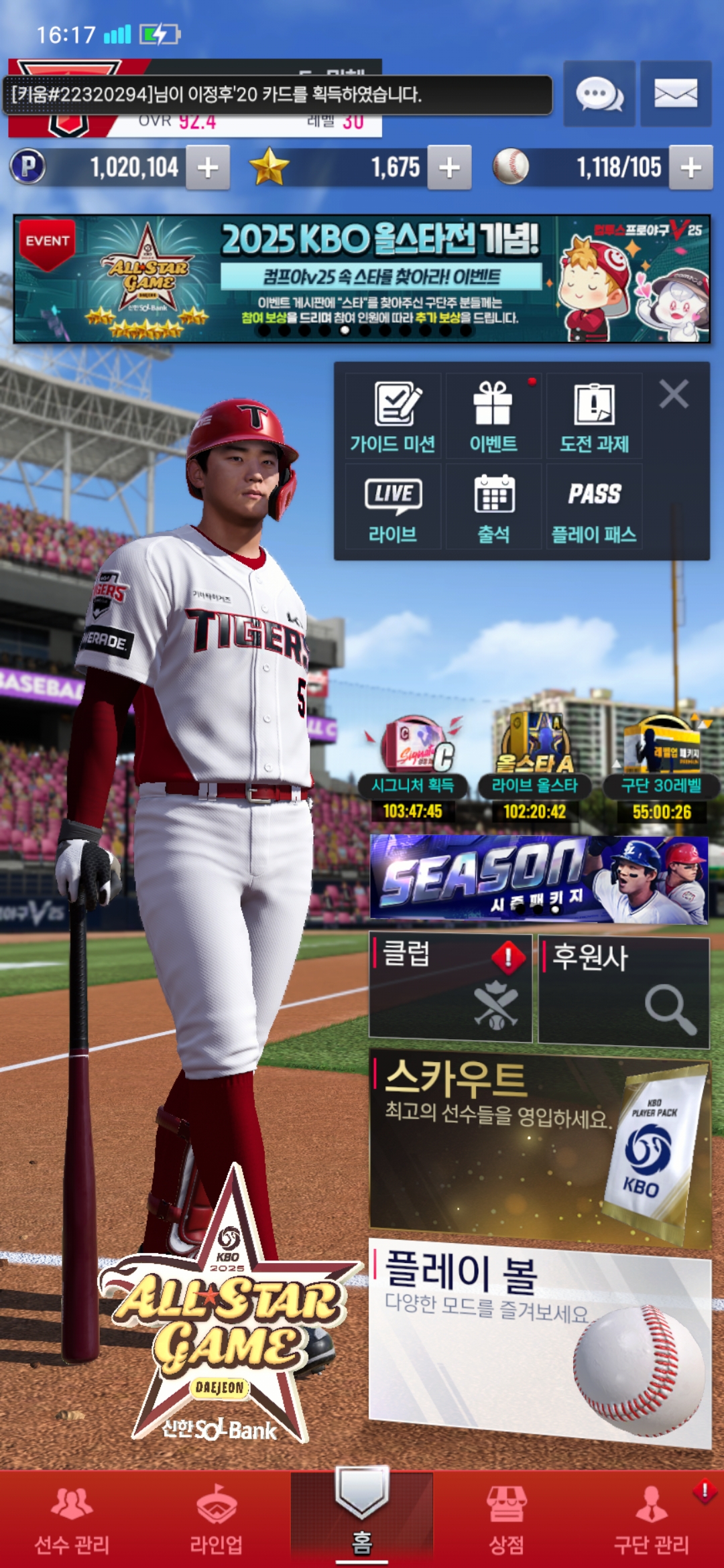The image size is (724, 1568).
Task: Open the chat bubble icon
Action: click(x=599, y=94)
